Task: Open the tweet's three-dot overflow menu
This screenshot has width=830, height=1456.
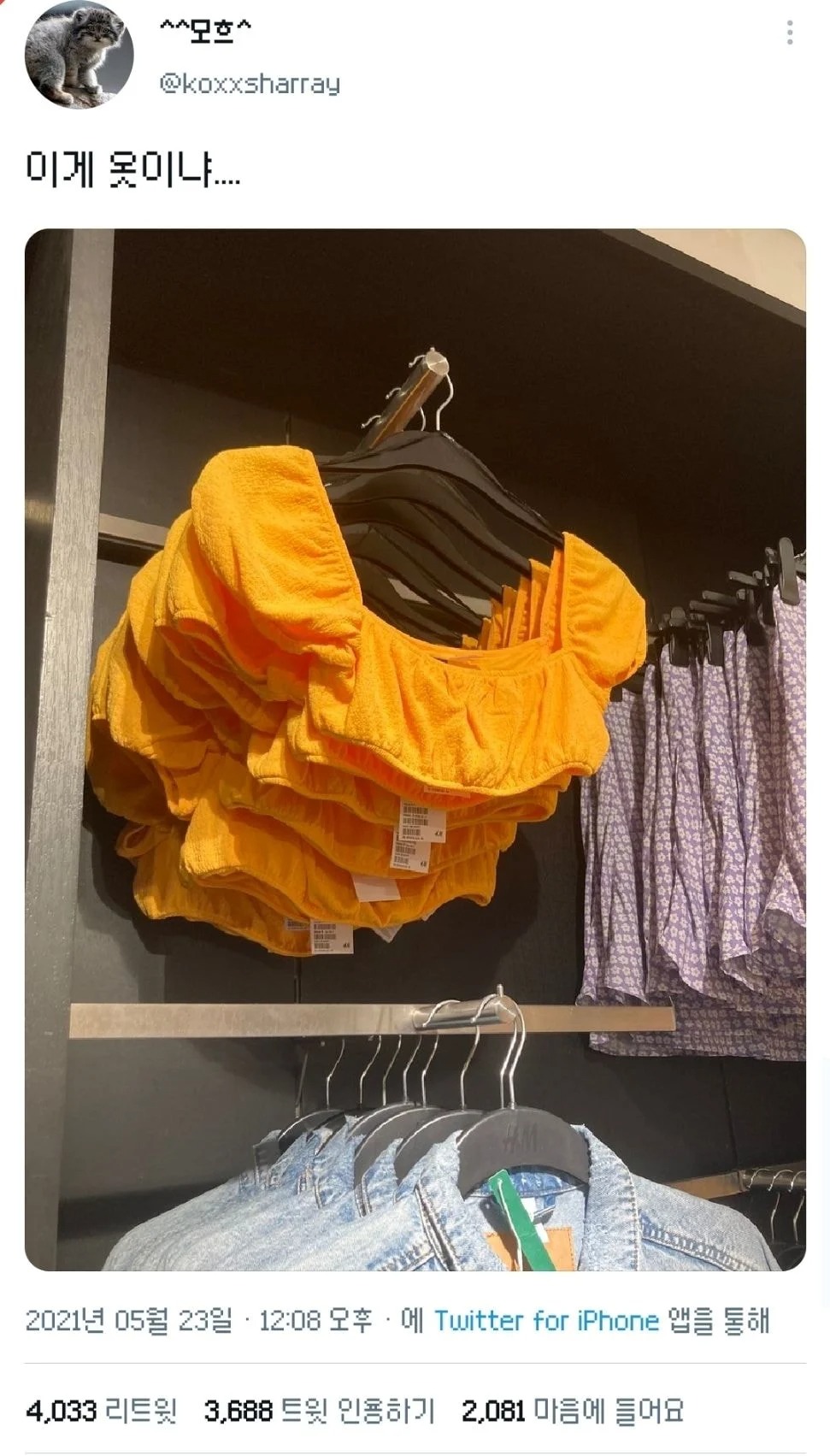Action: [790, 33]
